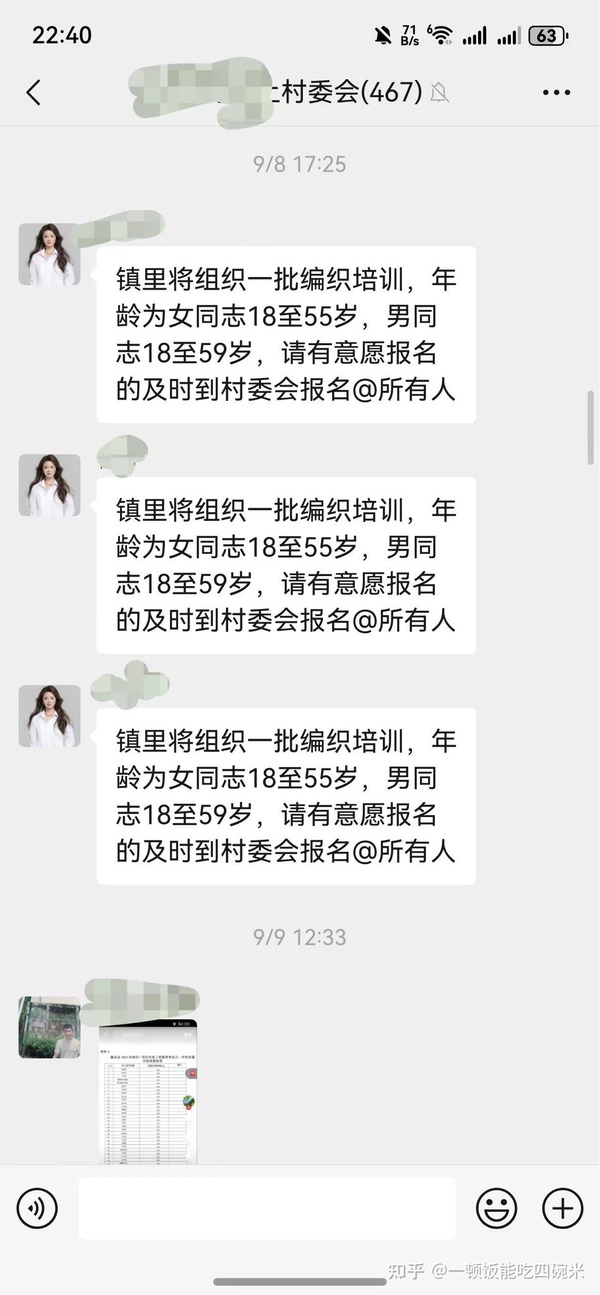Image resolution: width=600 pixels, height=1295 pixels.
Task: Focus the message text field
Action: click(x=266, y=1209)
